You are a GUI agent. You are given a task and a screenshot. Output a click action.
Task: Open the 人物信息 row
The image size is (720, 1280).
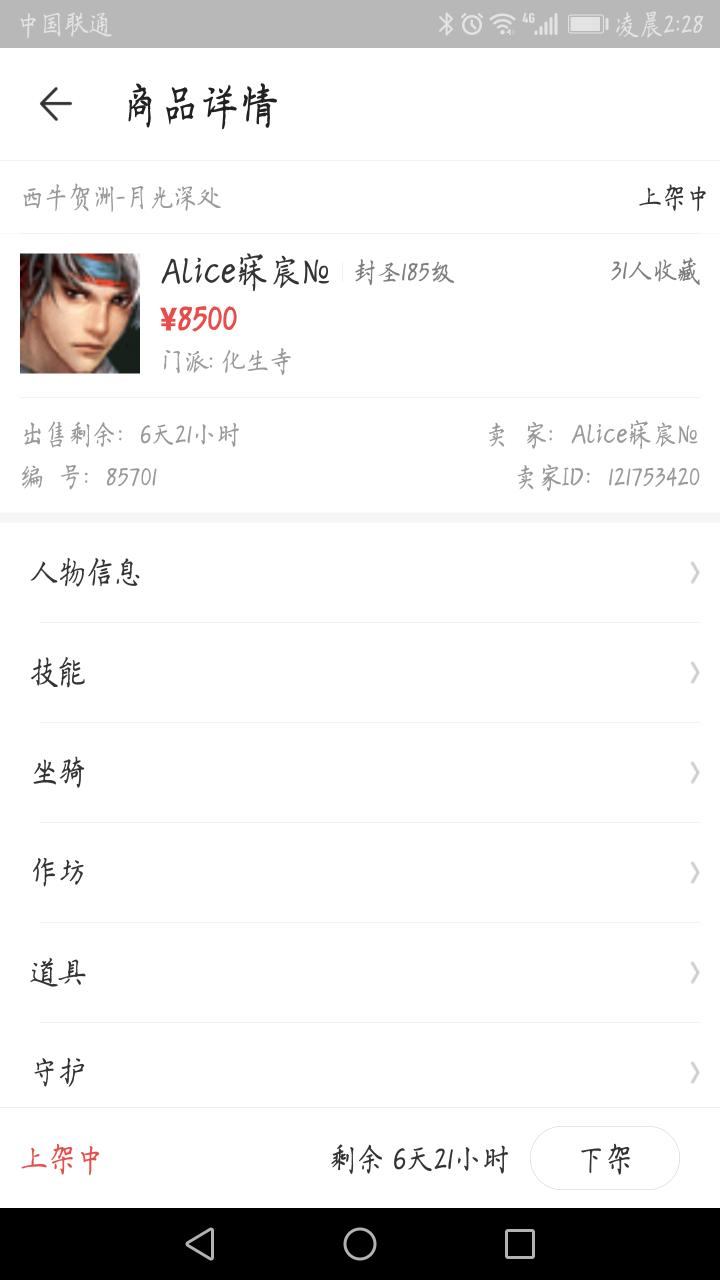[360, 573]
